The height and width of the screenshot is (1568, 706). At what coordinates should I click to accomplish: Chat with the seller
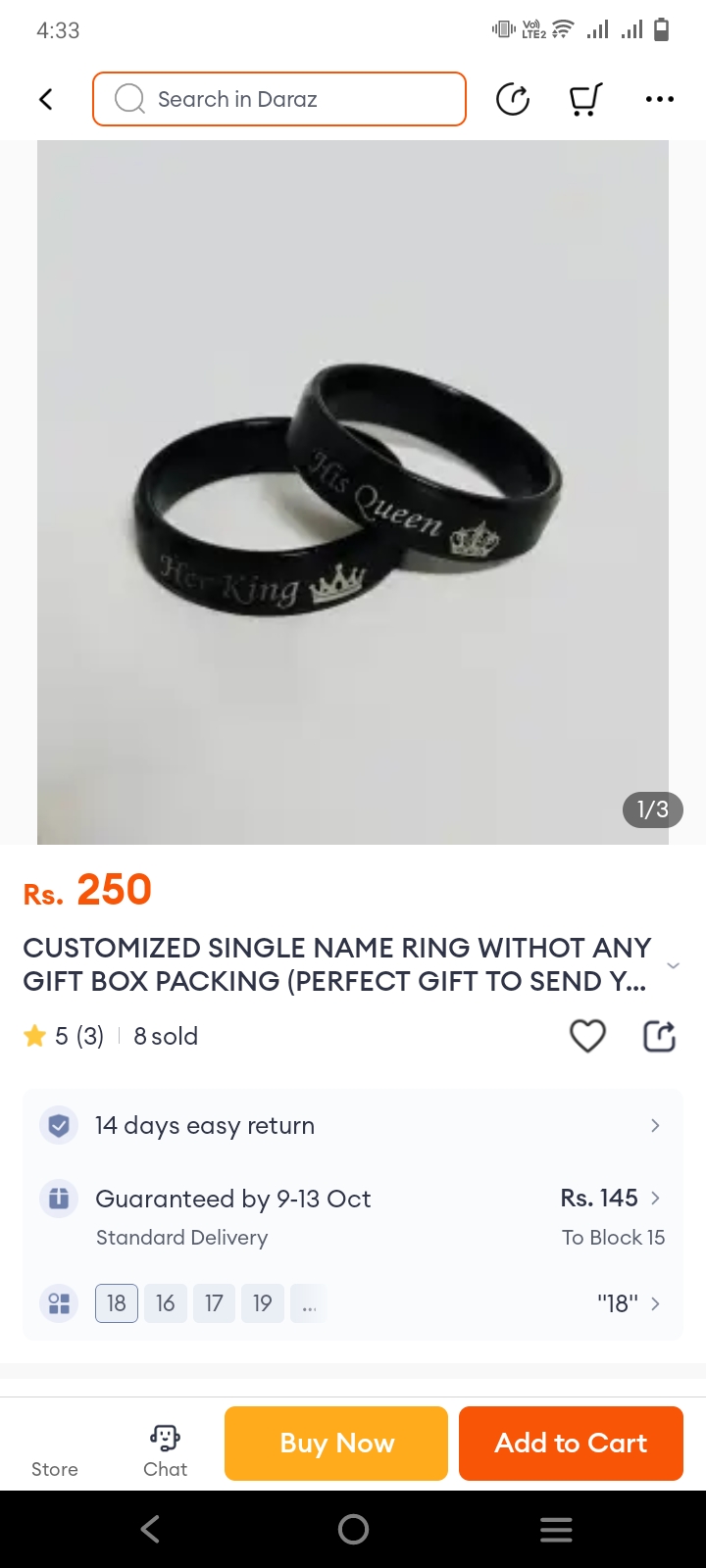tap(165, 1450)
